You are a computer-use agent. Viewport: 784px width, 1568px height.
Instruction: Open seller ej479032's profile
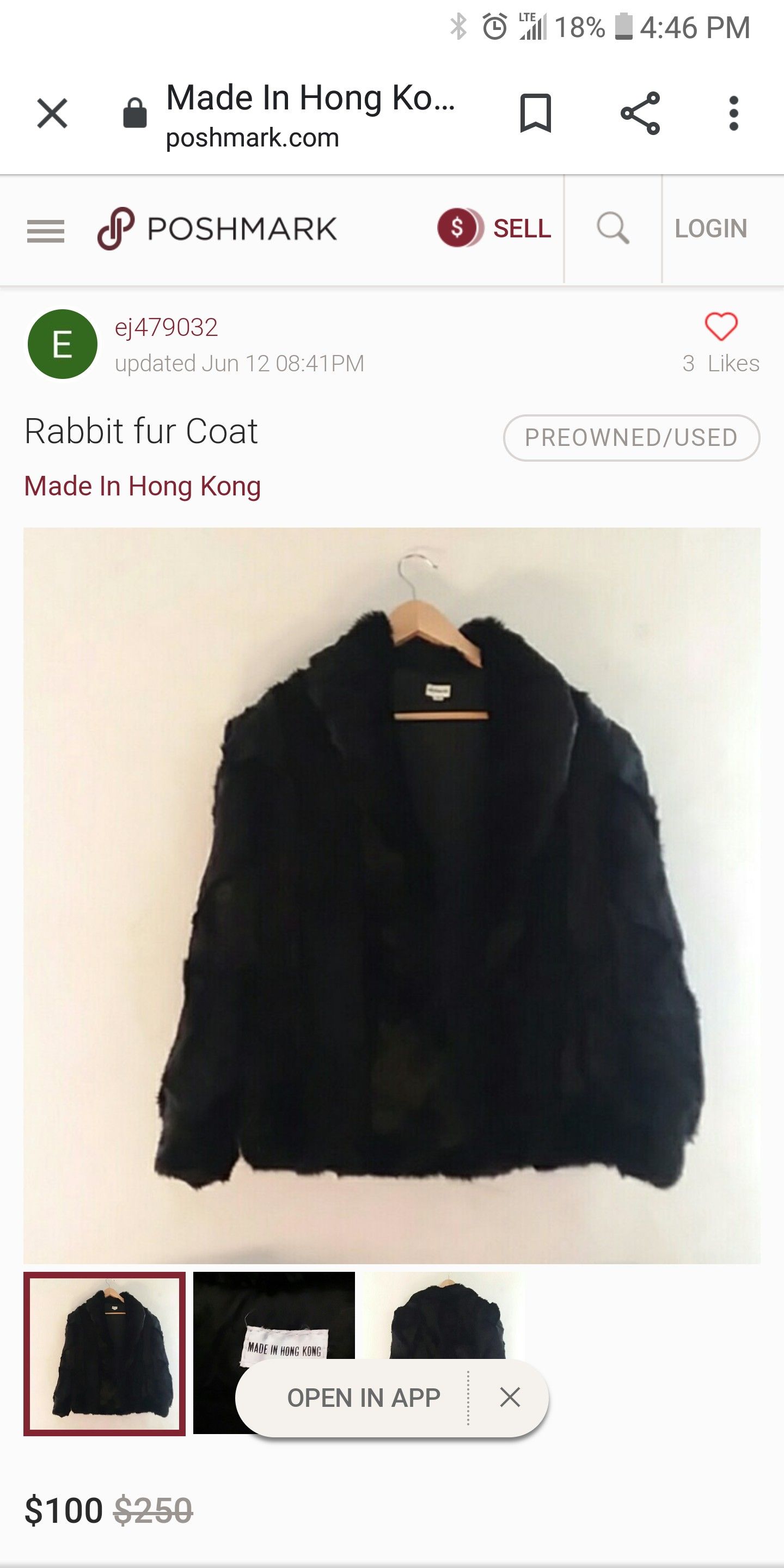166,327
